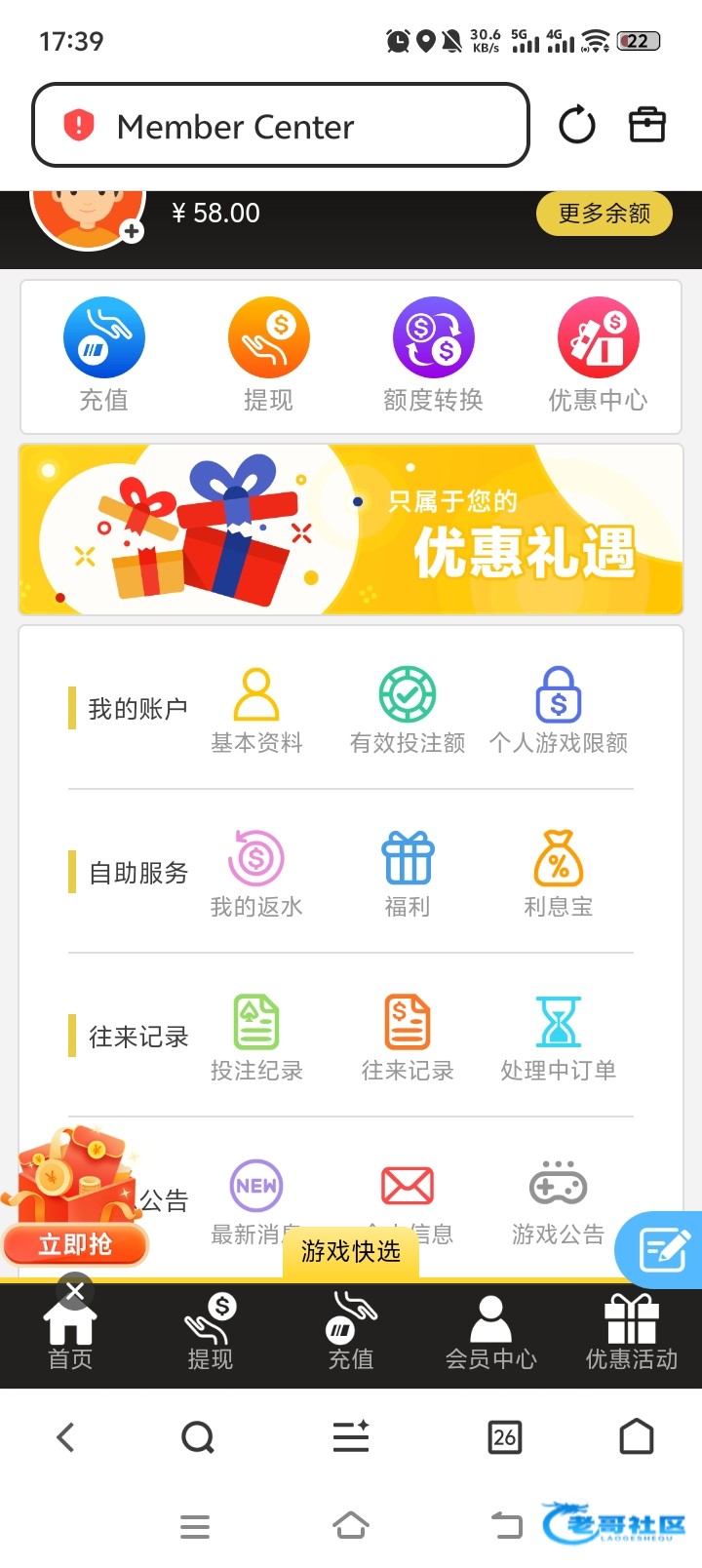Dismiss the 立即抢 red envelope popup
Screen dimensions: 702x1568
click(74, 1293)
